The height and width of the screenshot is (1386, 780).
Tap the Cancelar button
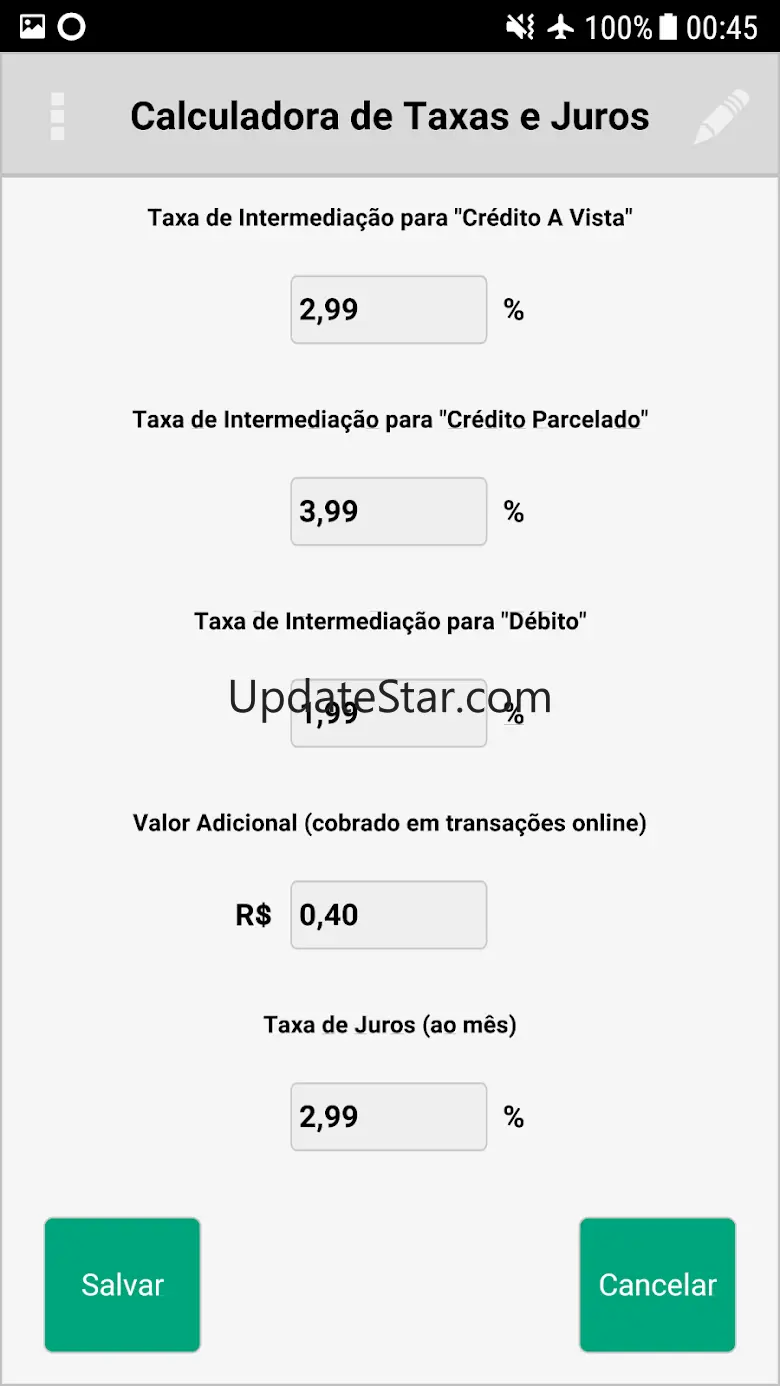click(x=657, y=1285)
